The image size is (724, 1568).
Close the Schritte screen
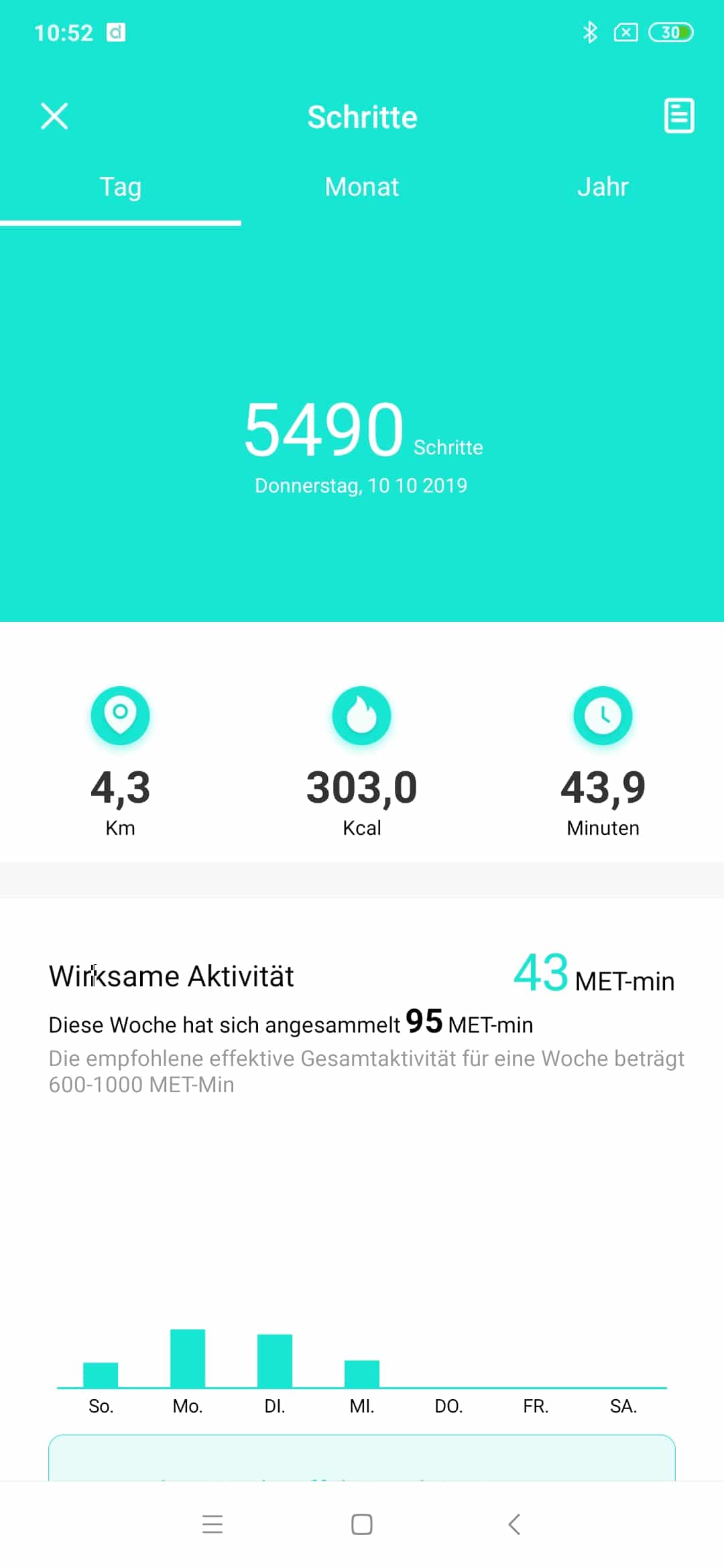point(54,116)
